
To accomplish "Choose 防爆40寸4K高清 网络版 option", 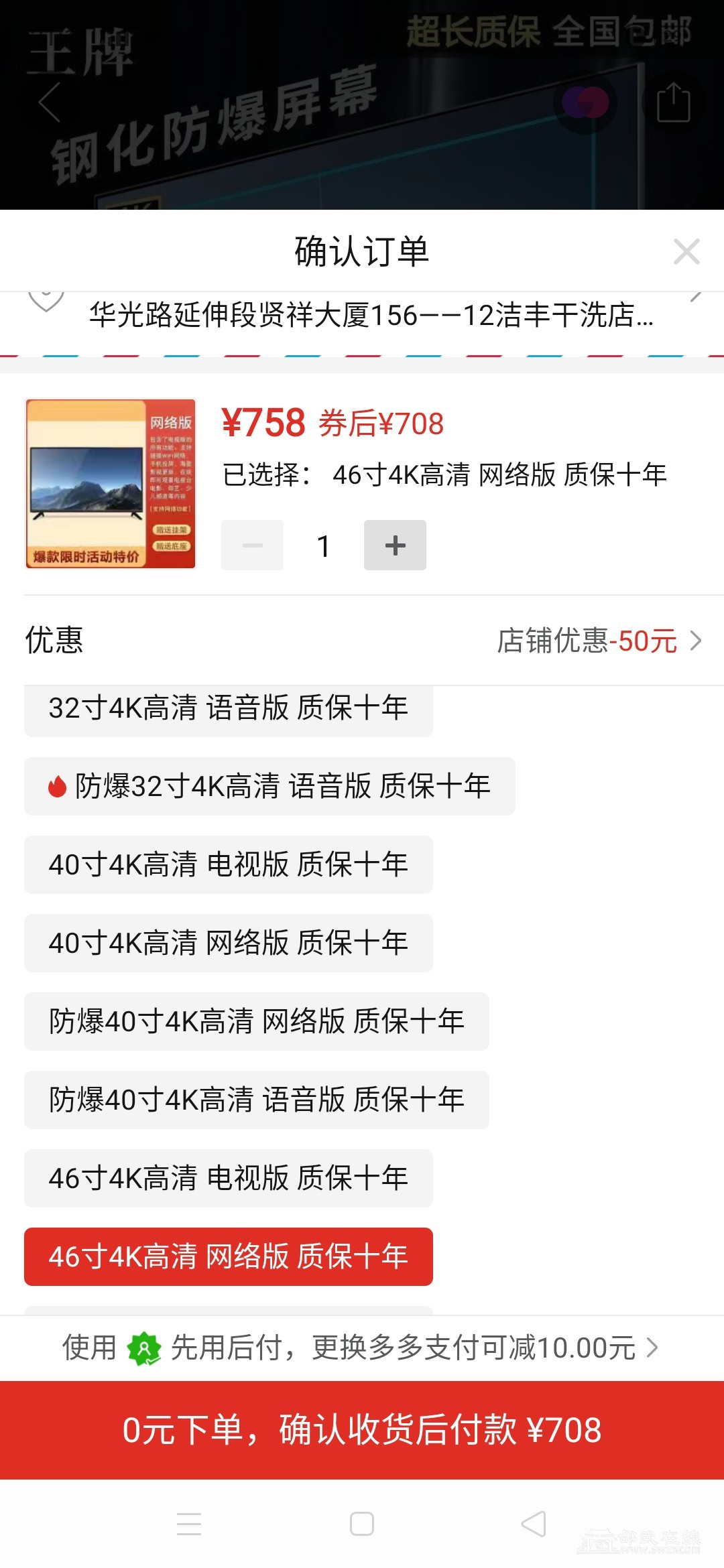I will coord(256,1021).
